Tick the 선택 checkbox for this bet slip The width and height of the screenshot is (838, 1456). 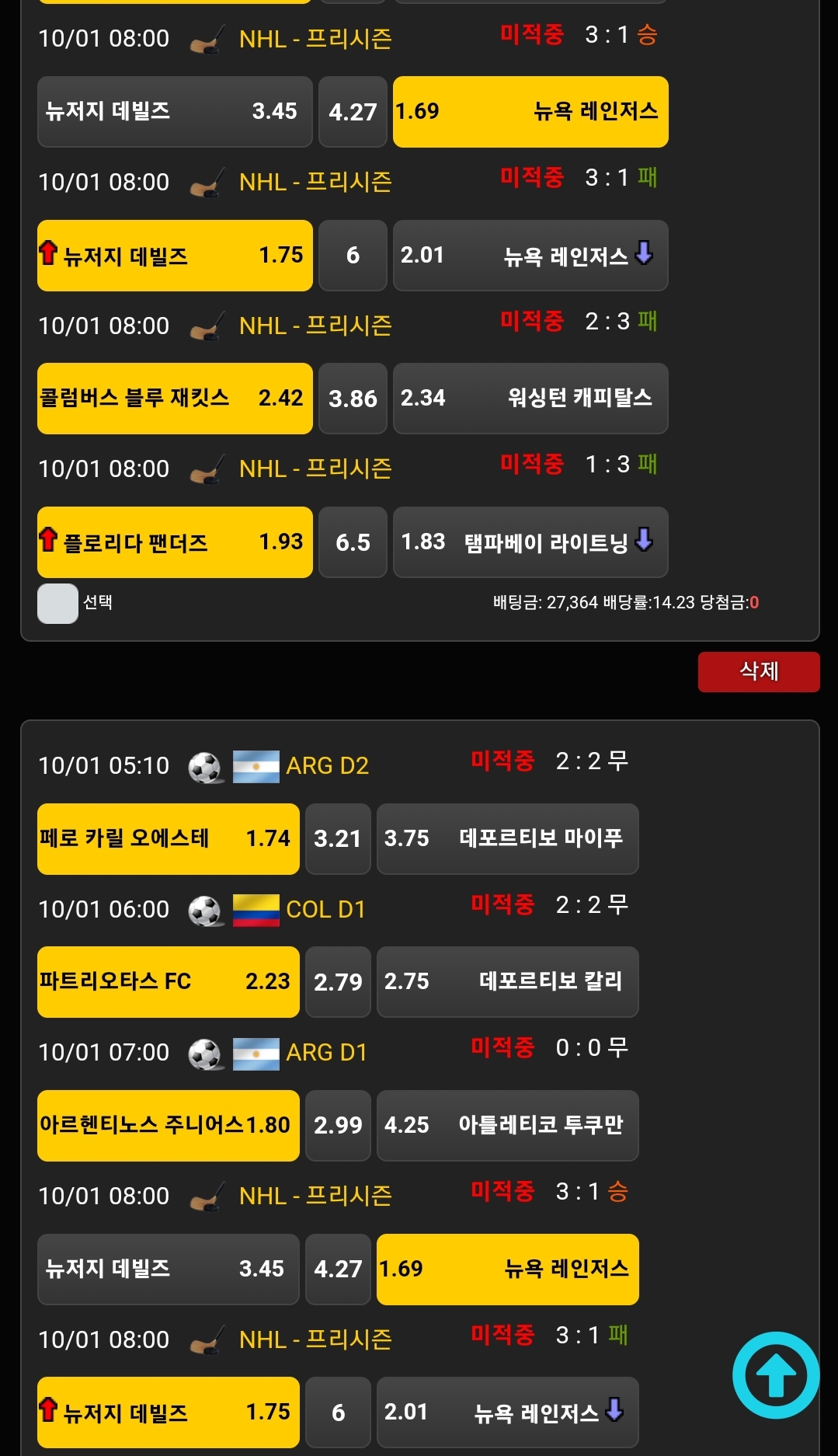57,603
